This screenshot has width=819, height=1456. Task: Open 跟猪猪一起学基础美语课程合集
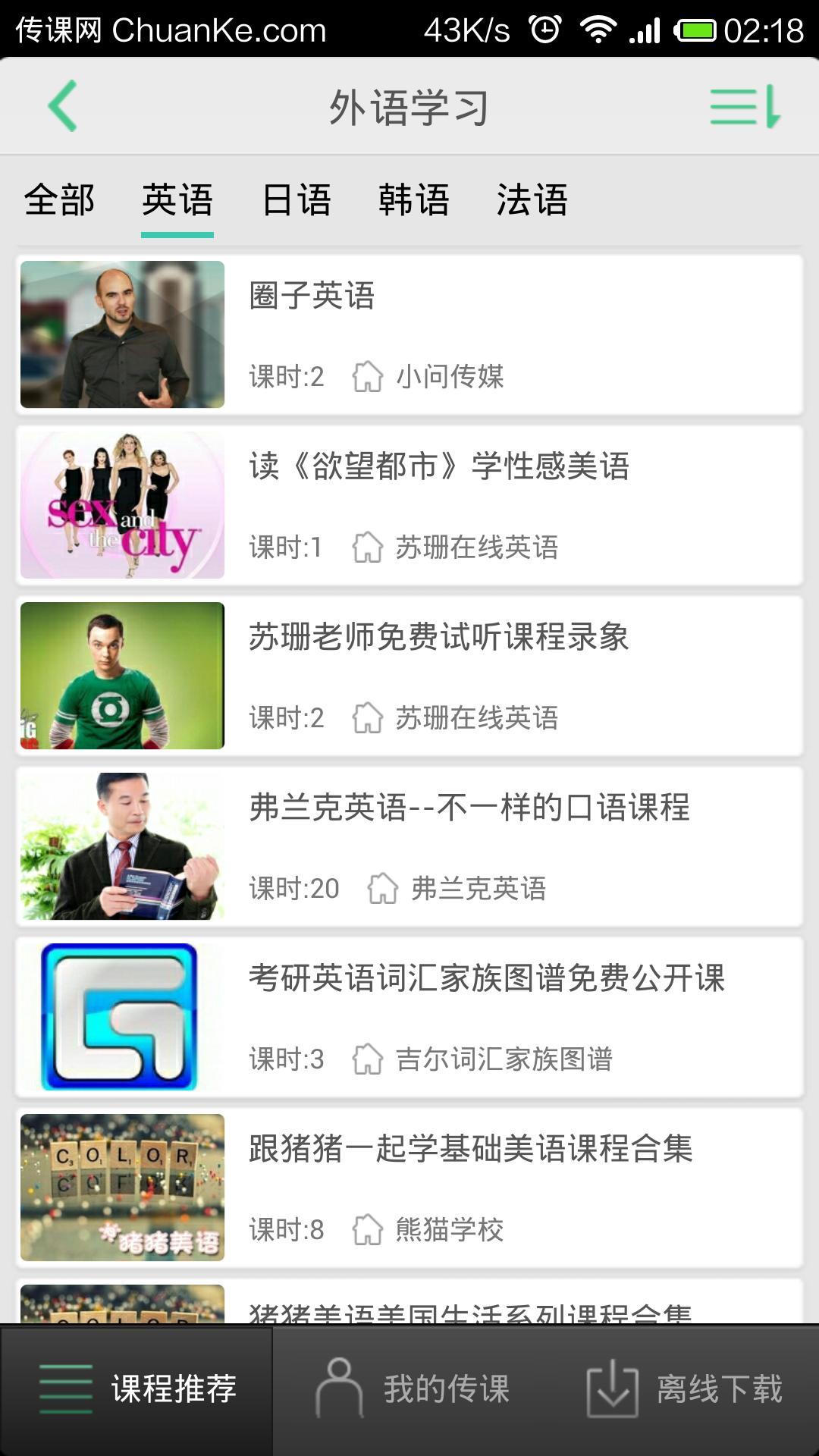point(409,1188)
